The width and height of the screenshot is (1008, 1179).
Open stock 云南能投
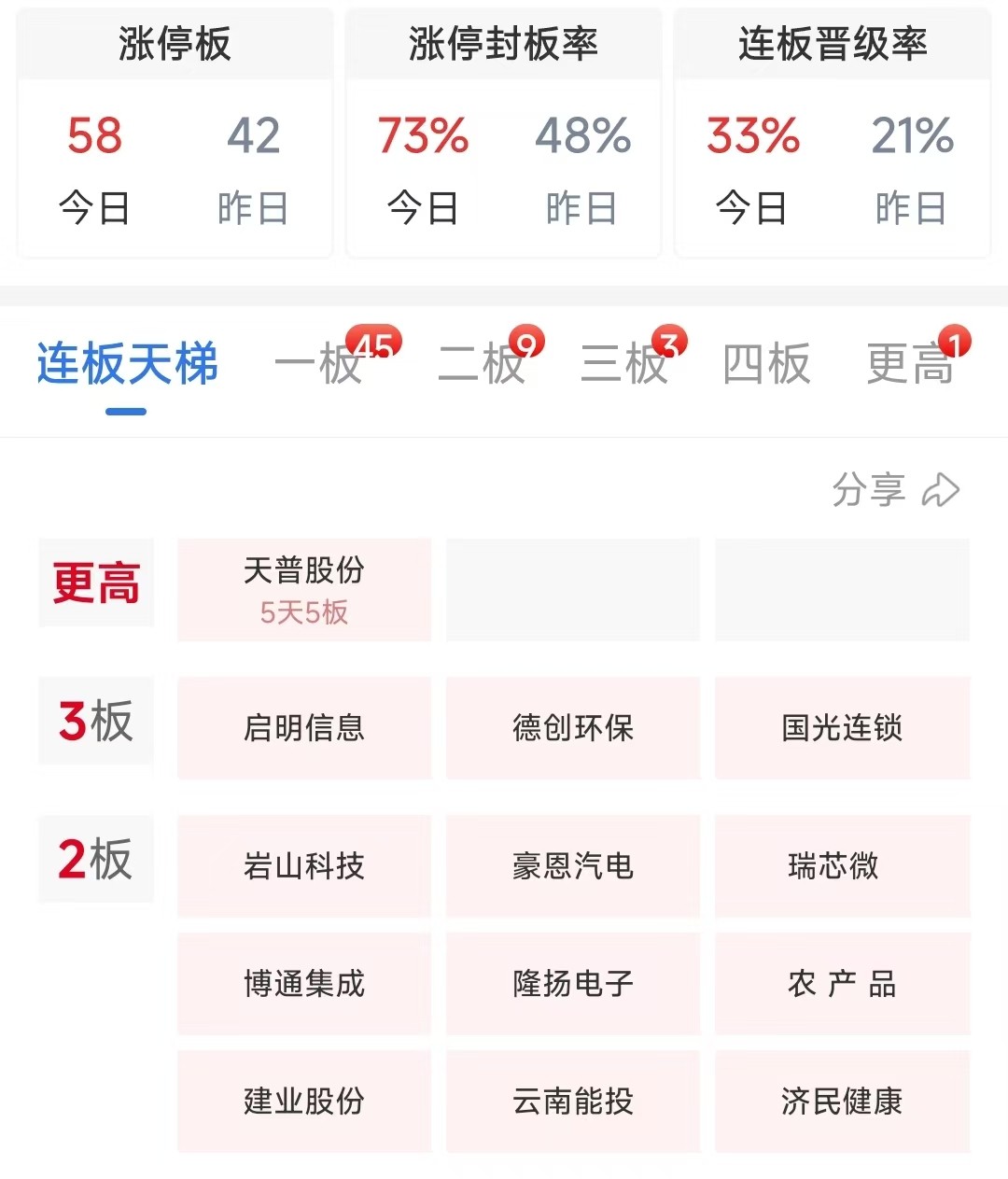tap(573, 1102)
